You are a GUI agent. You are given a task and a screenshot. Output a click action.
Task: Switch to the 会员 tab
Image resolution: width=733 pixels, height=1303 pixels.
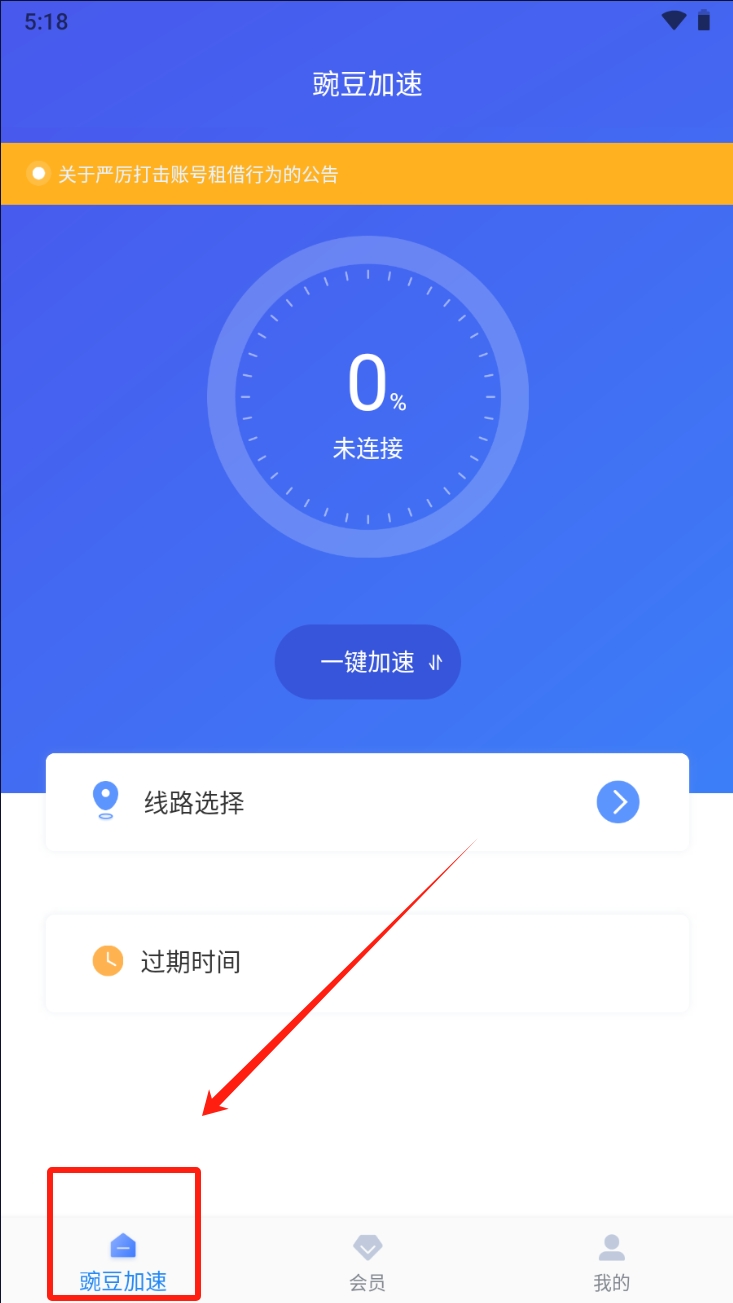click(367, 1262)
